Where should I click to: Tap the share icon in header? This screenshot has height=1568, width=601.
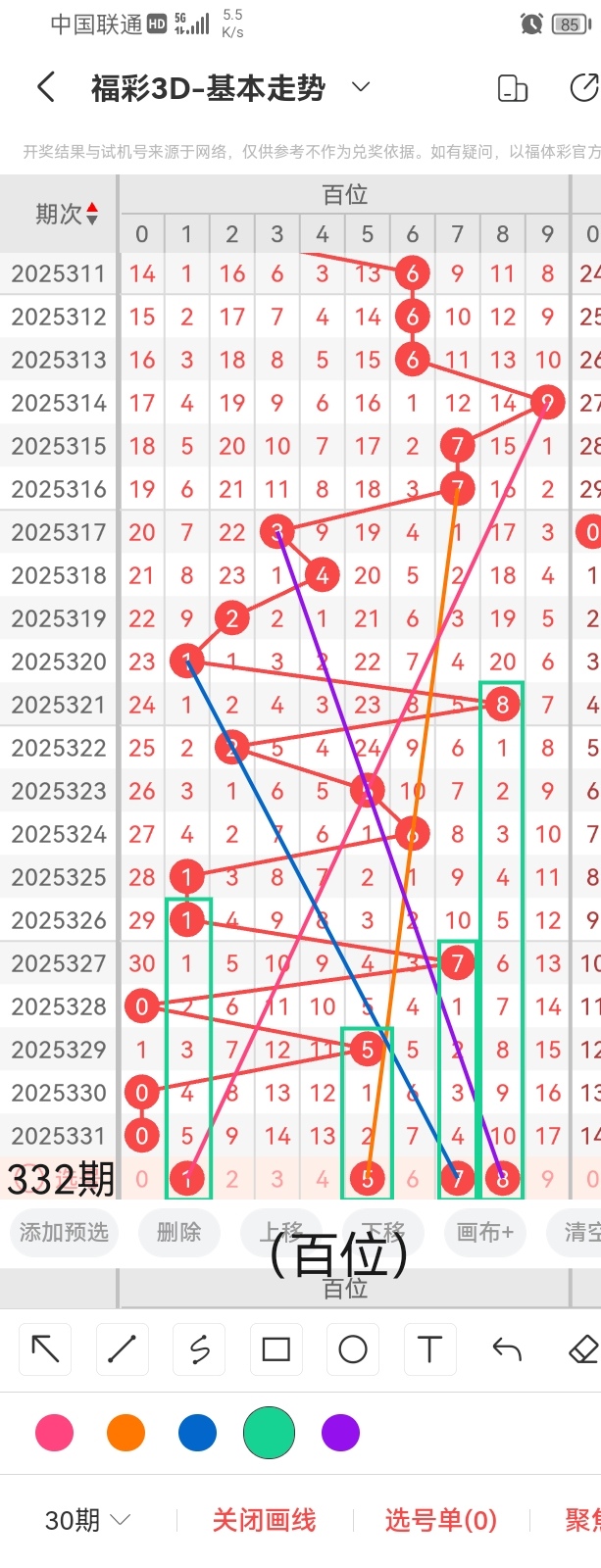pos(583,88)
